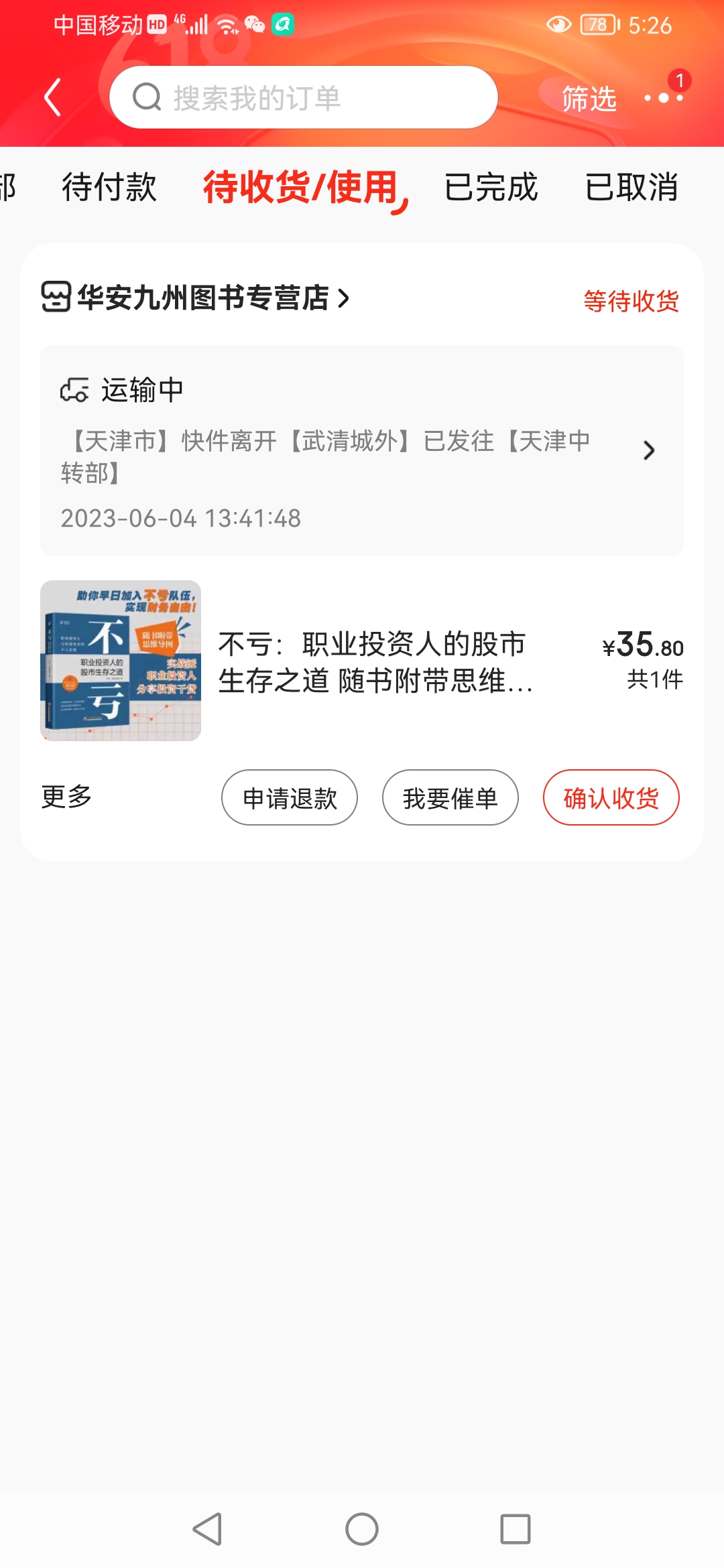Switch to the 已取消 tab
The width and height of the screenshot is (724, 1568).
tap(631, 187)
